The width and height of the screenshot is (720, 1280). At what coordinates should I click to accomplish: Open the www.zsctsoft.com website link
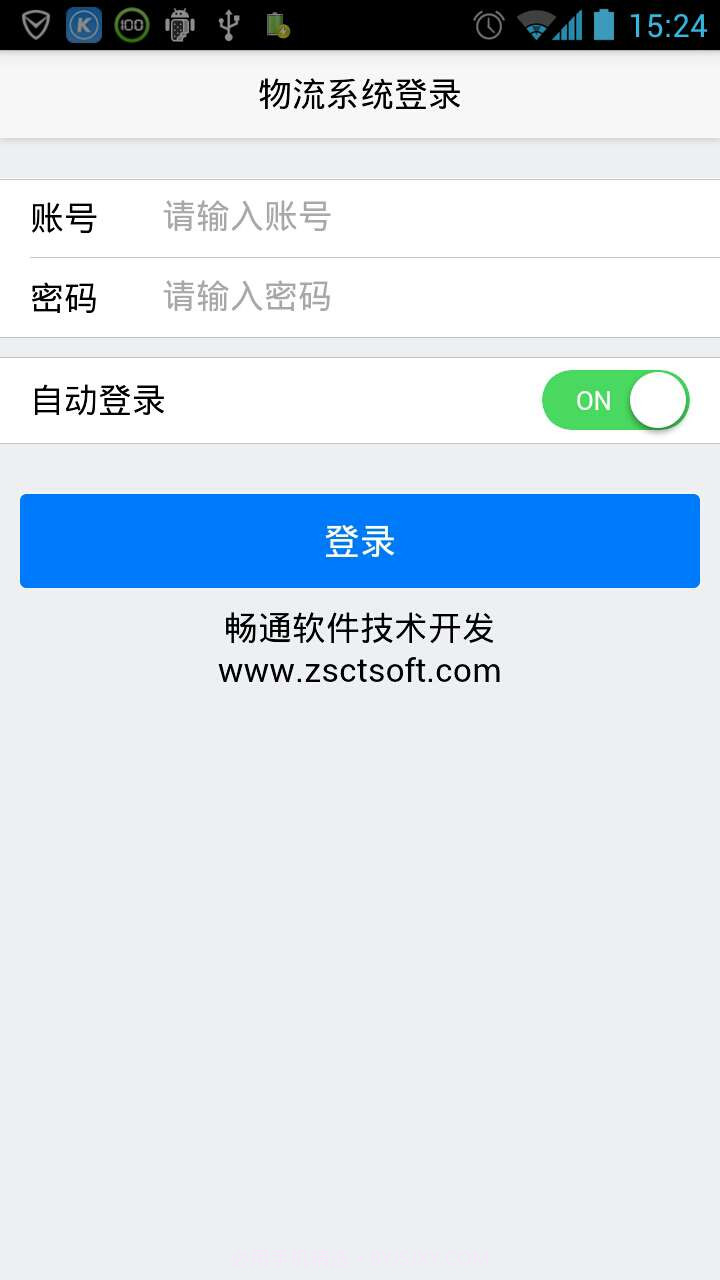(359, 670)
